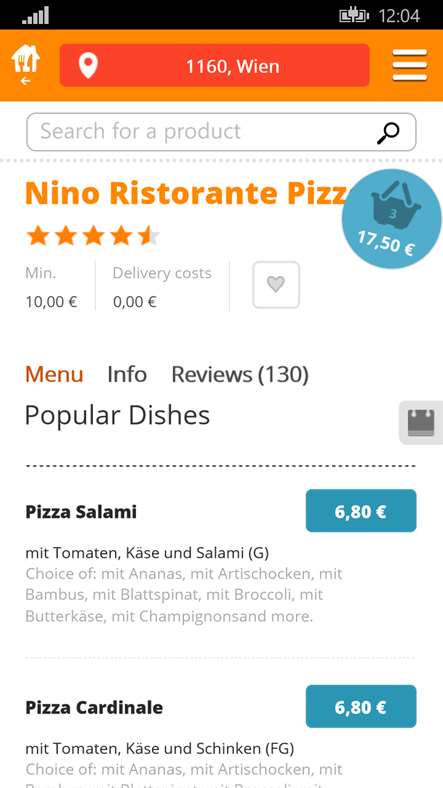Select the Menu tab
Image resolution: width=443 pixels, height=788 pixels.
point(54,374)
